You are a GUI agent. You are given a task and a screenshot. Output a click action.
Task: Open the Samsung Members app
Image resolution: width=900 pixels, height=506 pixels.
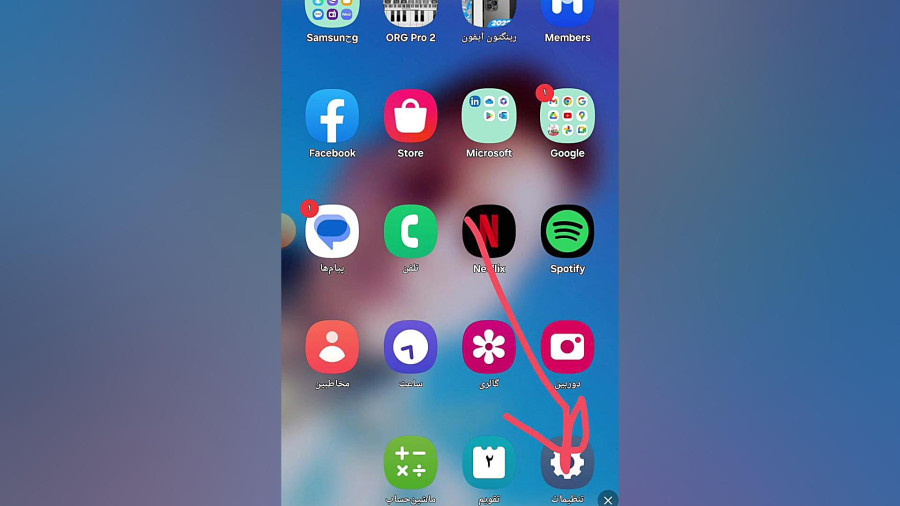[567, 12]
